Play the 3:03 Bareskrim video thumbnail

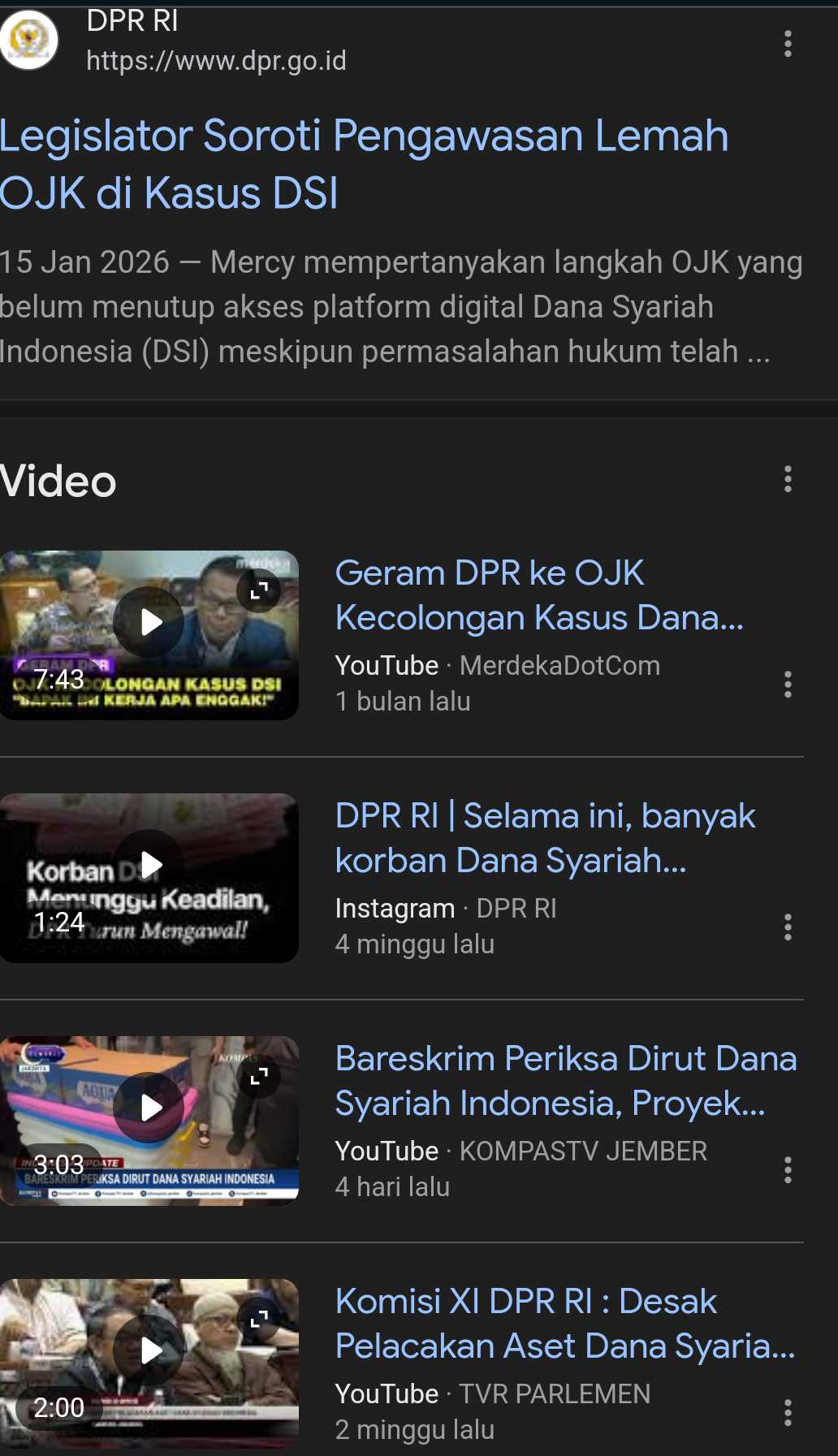pos(149,1108)
